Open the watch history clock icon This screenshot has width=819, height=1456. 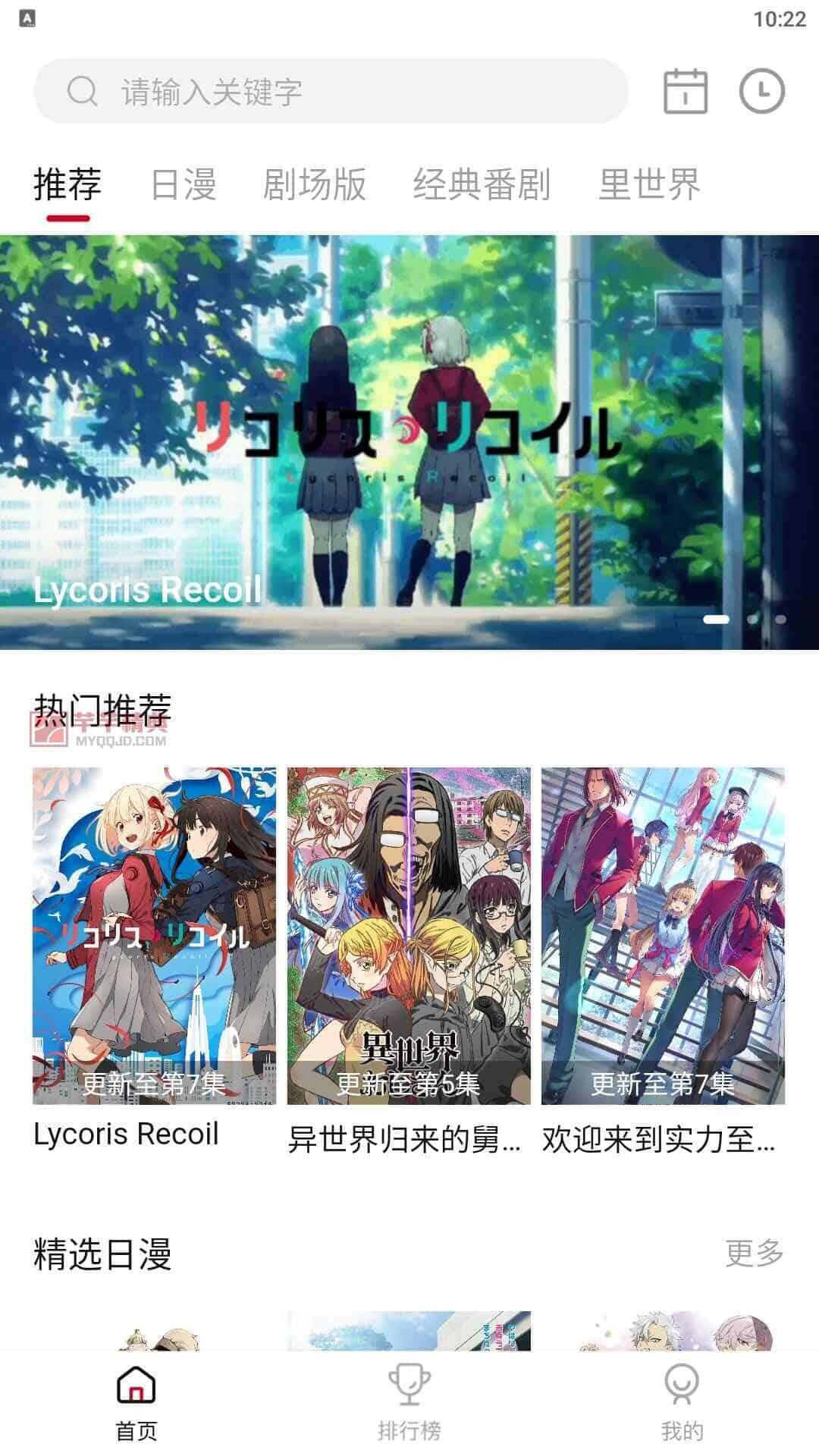pos(761,92)
